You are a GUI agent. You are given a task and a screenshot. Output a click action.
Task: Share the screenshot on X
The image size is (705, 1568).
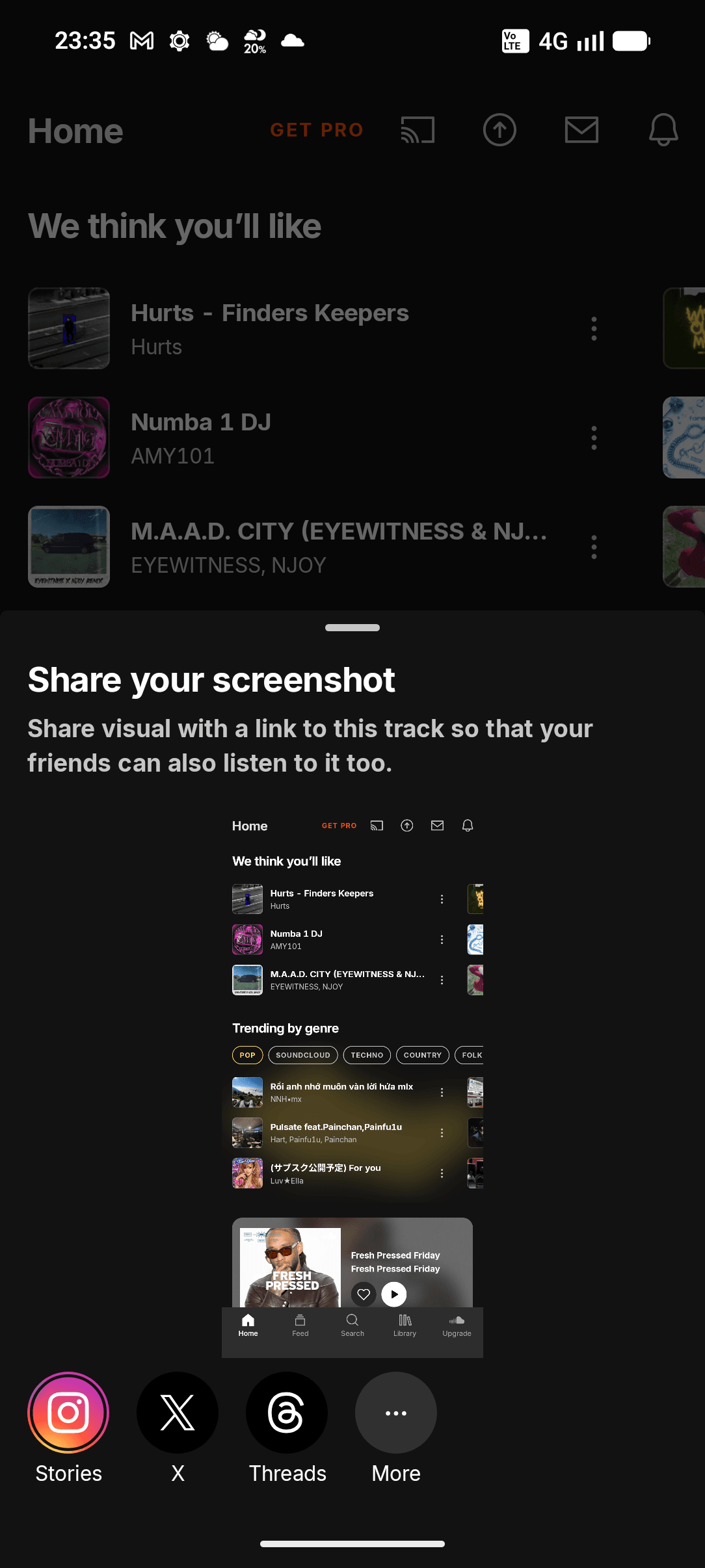click(x=178, y=1412)
